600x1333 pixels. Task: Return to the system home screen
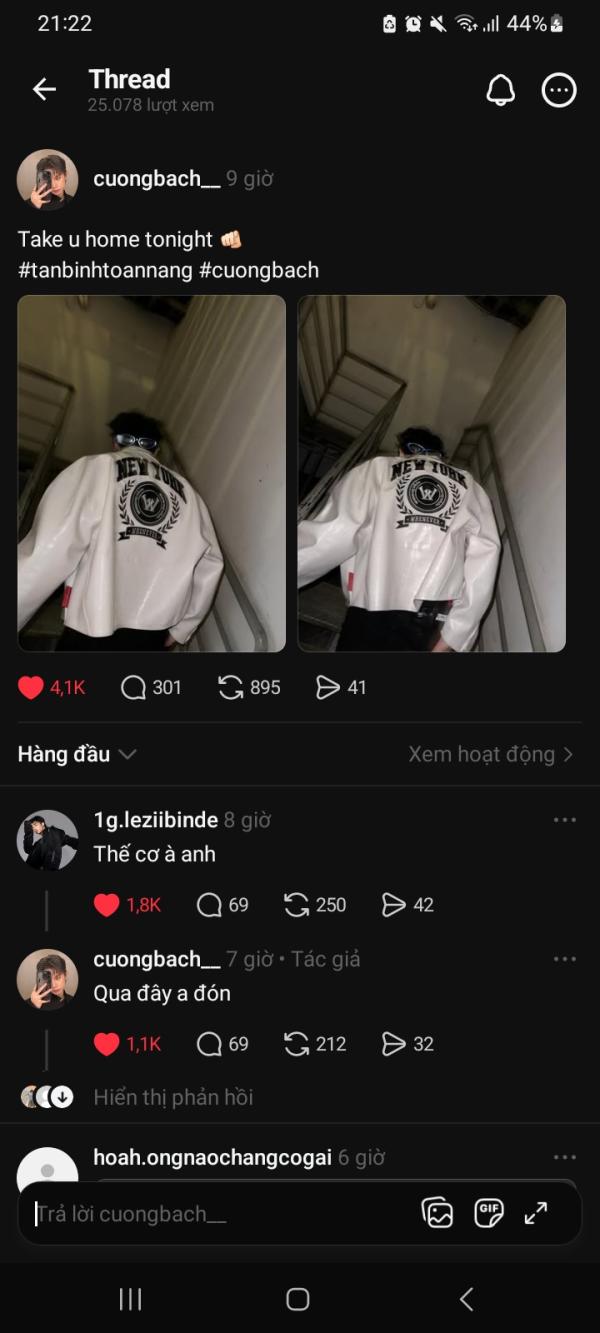point(298,1299)
